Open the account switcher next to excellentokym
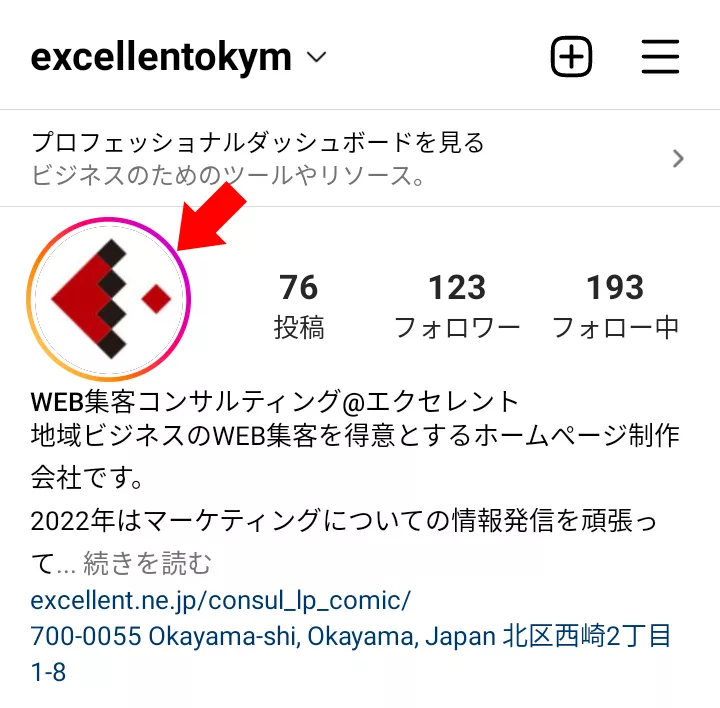 tap(316, 58)
